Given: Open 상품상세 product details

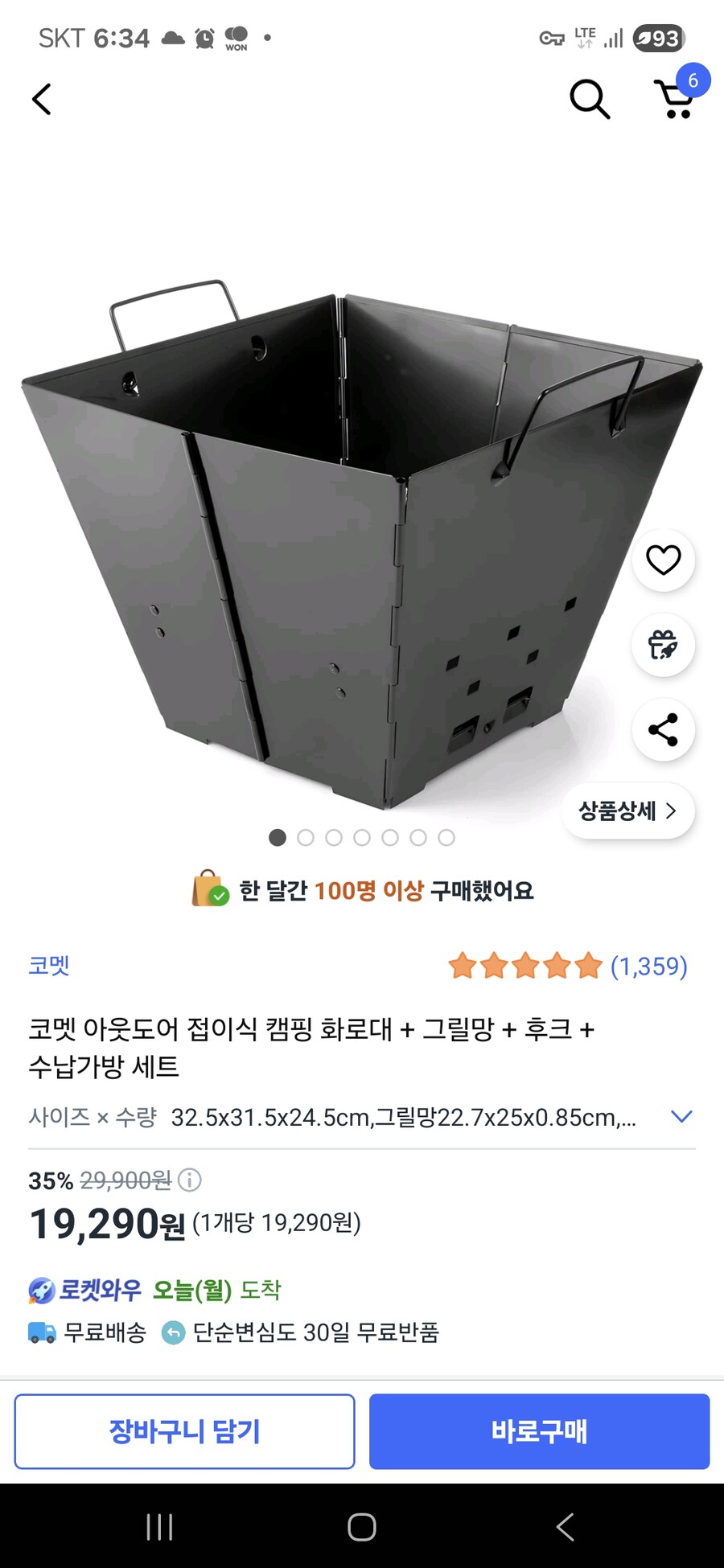Looking at the screenshot, I should [627, 811].
